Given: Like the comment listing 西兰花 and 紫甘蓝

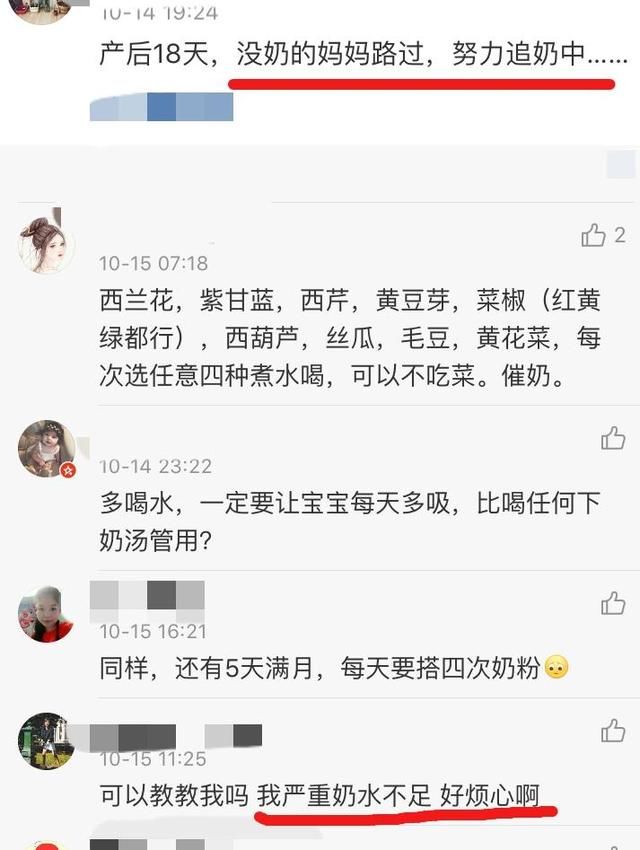Looking at the screenshot, I should point(593,236).
